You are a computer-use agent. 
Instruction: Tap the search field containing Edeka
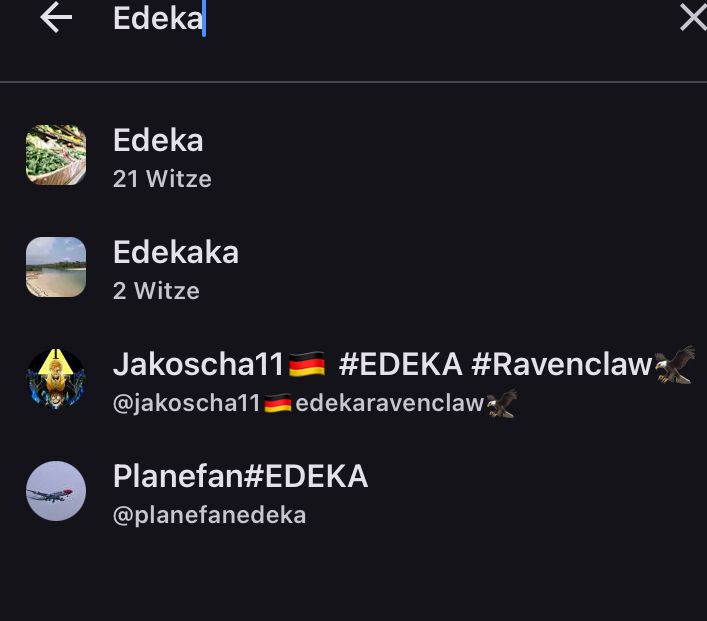tap(380, 18)
